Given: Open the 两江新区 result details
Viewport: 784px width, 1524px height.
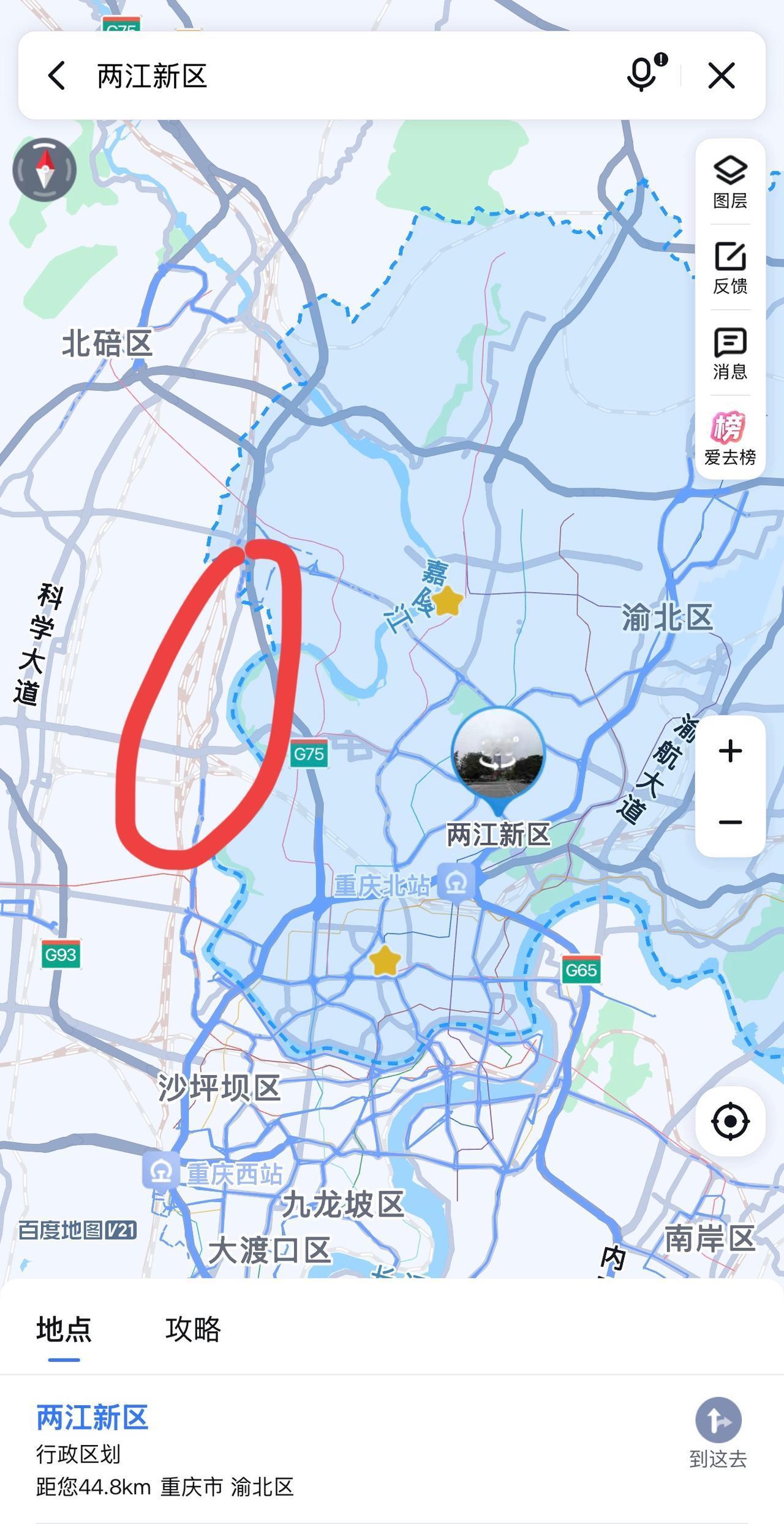Looking at the screenshot, I should [x=343, y=1450].
